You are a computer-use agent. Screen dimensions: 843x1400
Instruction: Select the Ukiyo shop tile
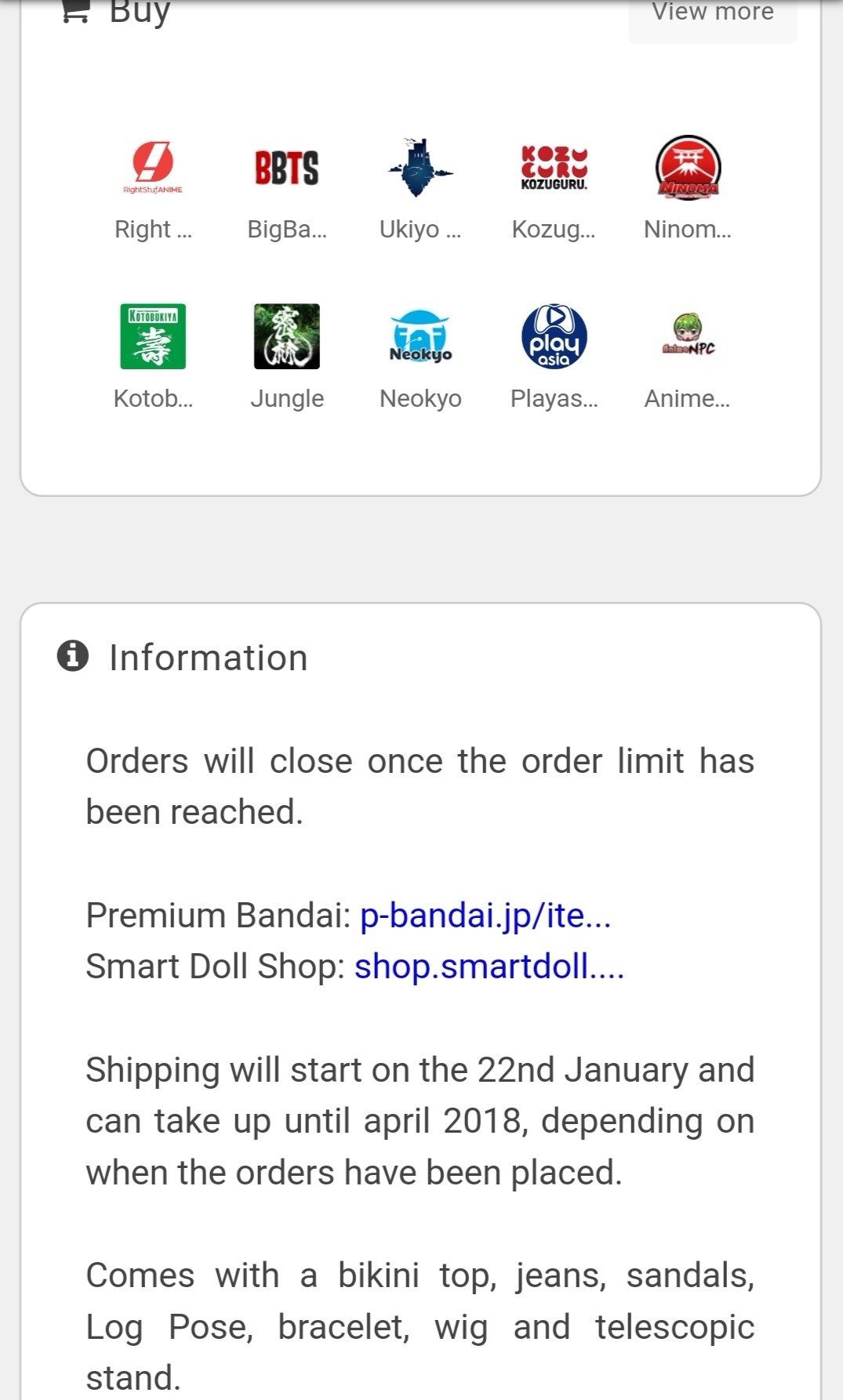click(x=420, y=190)
